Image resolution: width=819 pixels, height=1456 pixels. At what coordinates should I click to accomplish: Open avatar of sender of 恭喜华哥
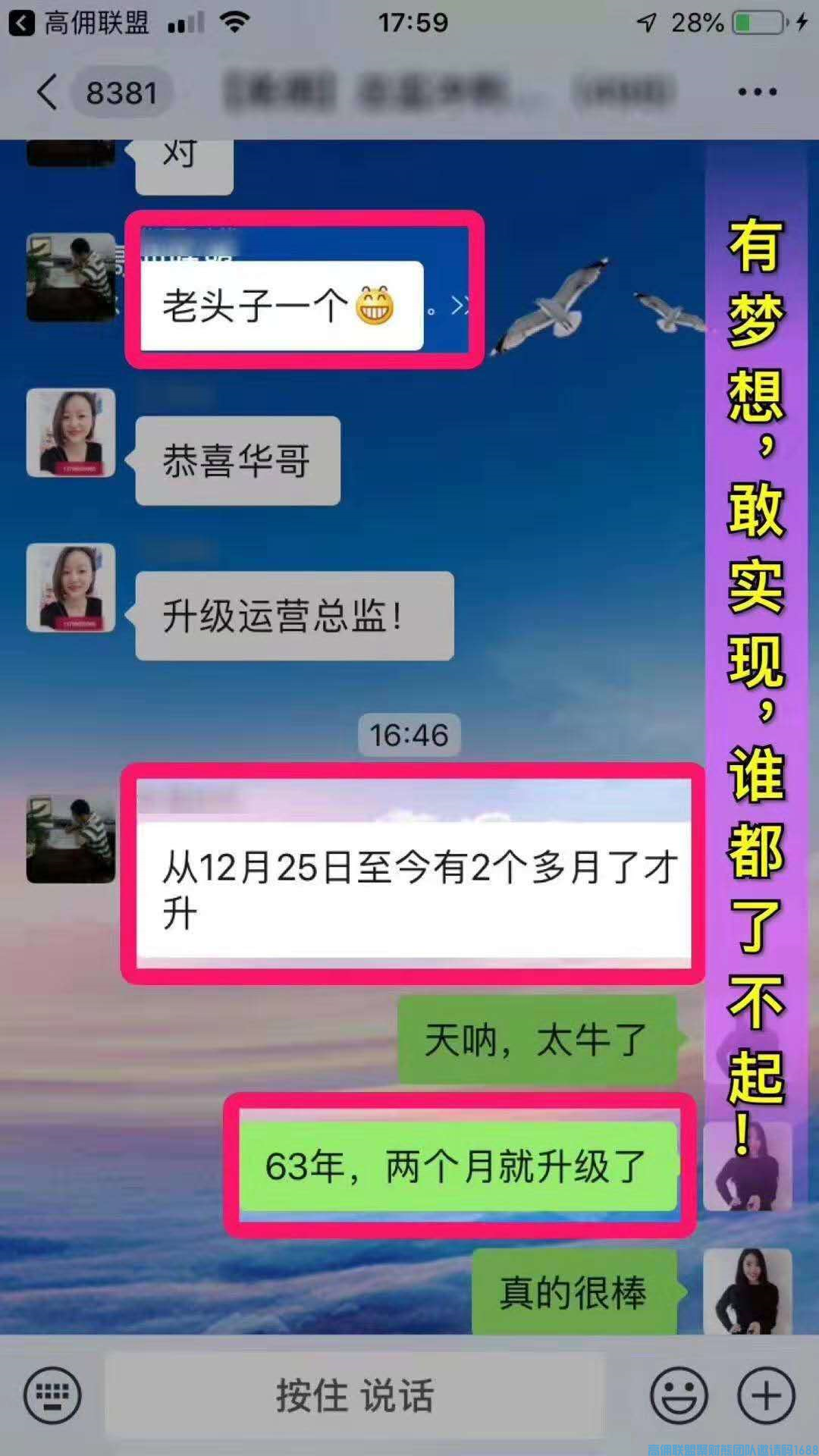pos(71,433)
